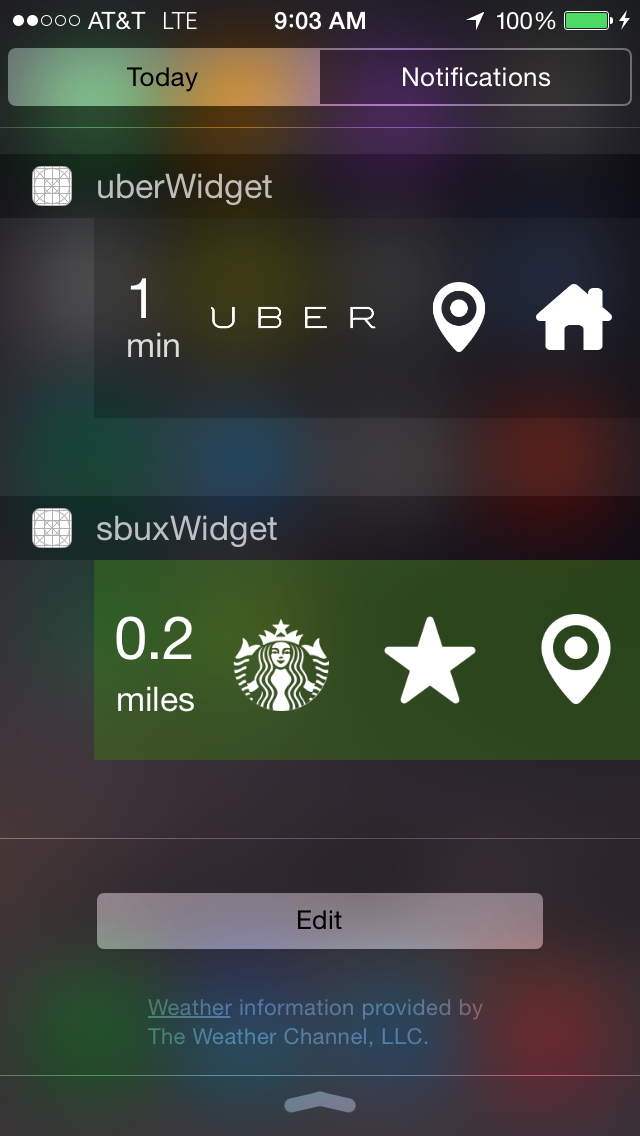Viewport: 640px width, 1136px height.
Task: Switch to the Notifications tab
Action: (475, 77)
